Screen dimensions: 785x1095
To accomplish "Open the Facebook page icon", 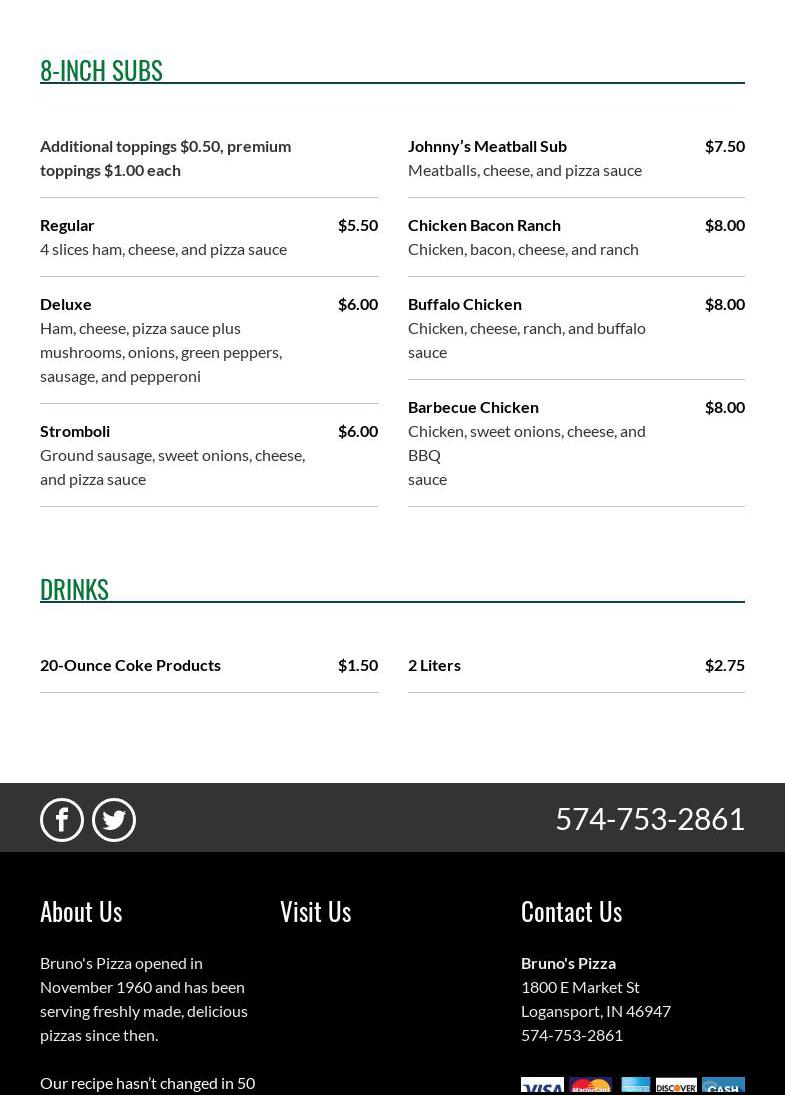I will tap(62, 820).
